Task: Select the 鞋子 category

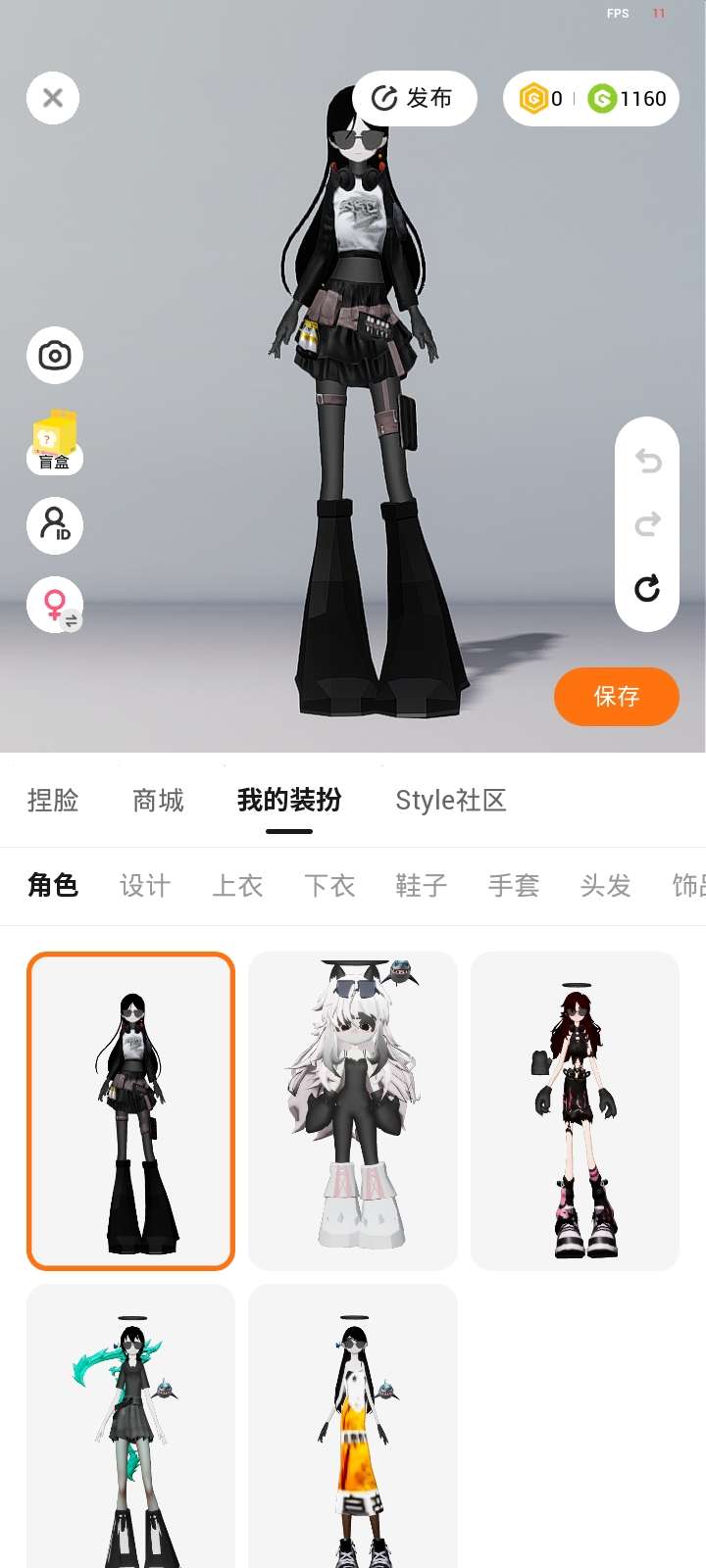Action: pos(422,886)
